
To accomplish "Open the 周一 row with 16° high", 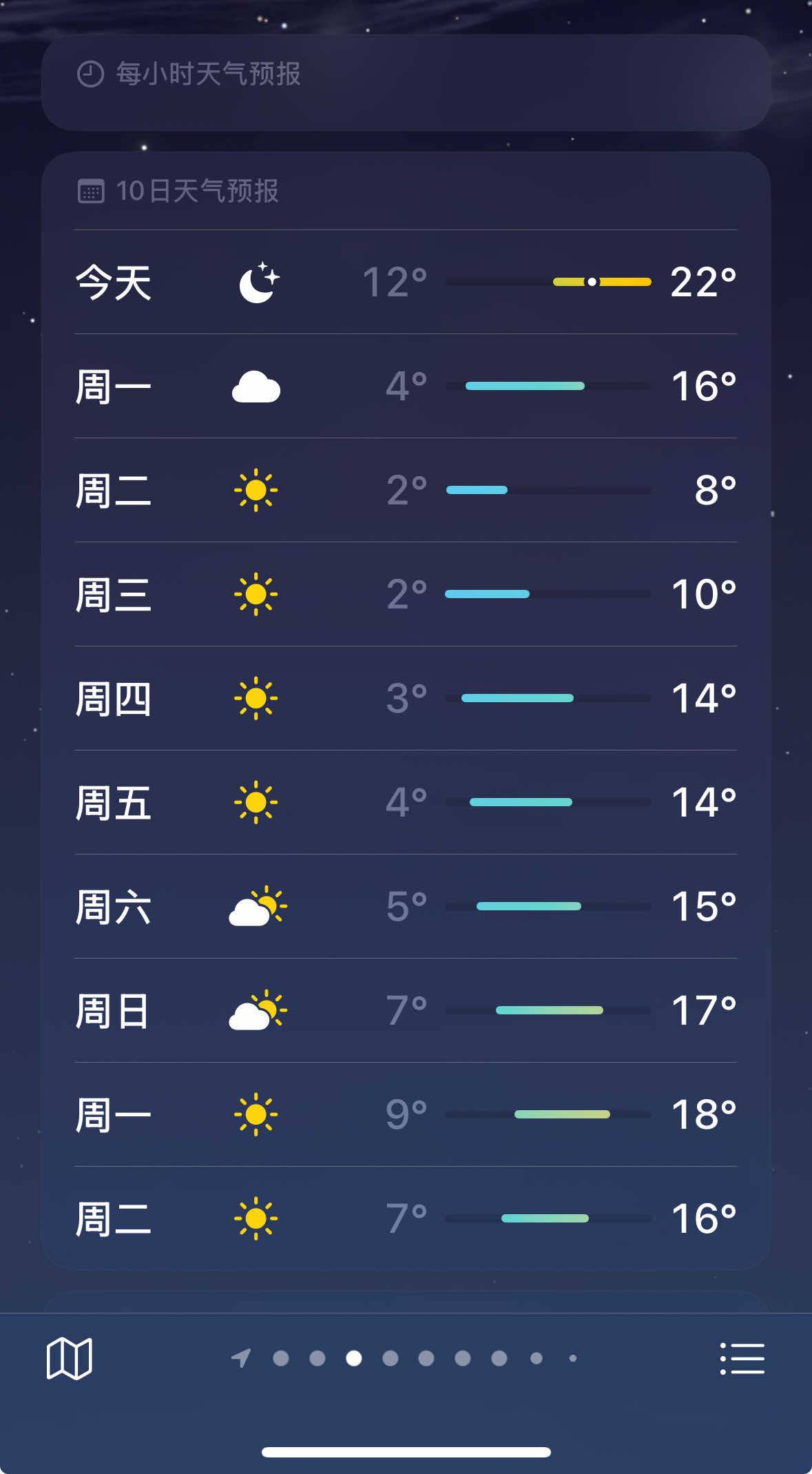I will 406,386.
